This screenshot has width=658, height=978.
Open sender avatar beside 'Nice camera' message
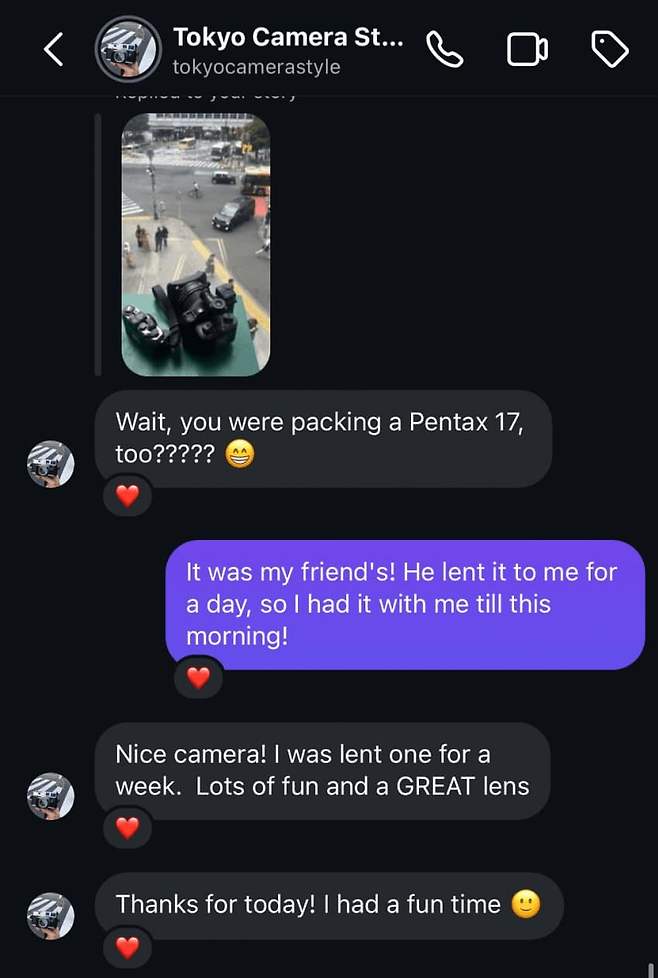[x=50, y=796]
